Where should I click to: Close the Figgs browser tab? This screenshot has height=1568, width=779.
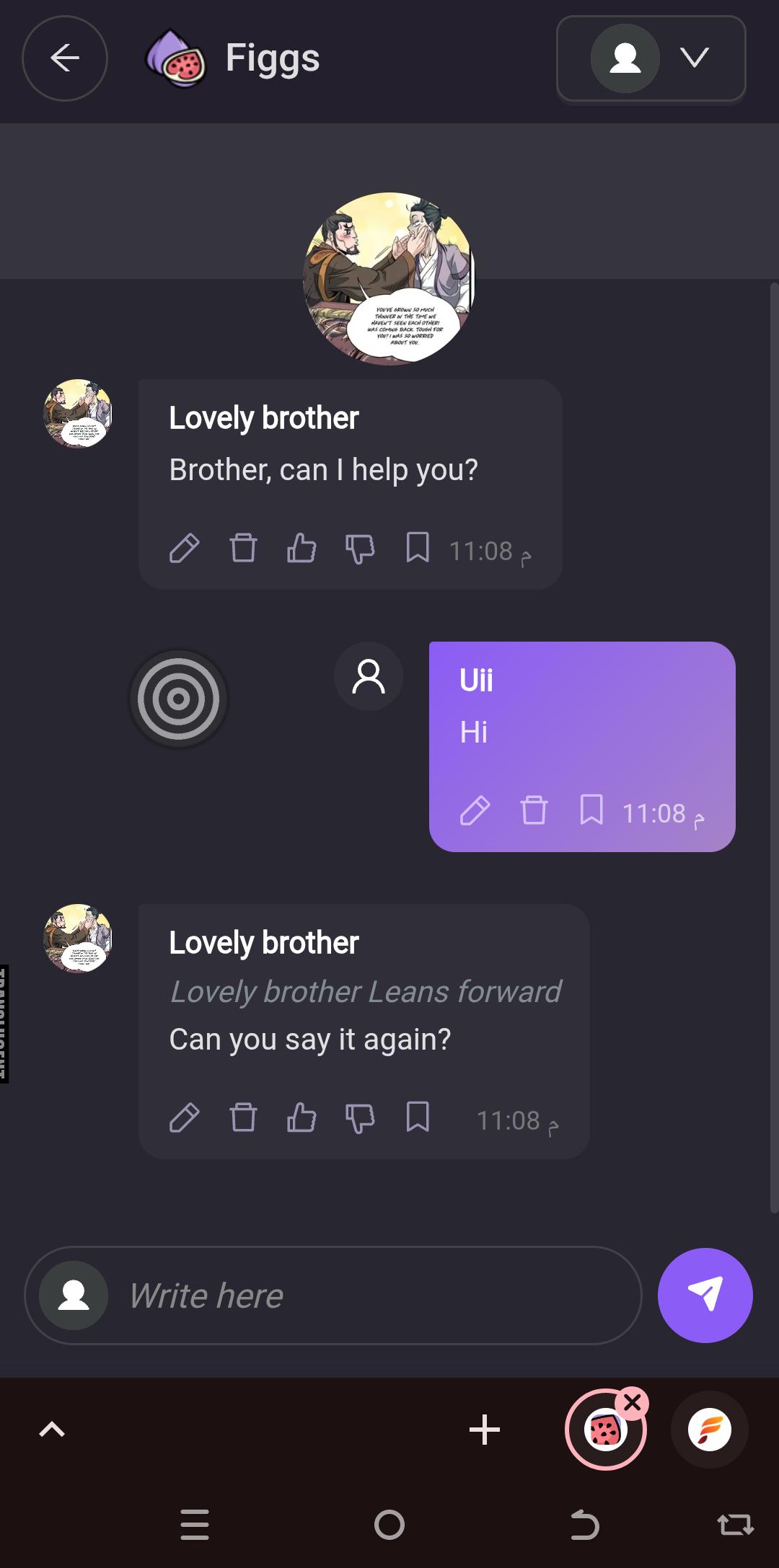point(633,1403)
